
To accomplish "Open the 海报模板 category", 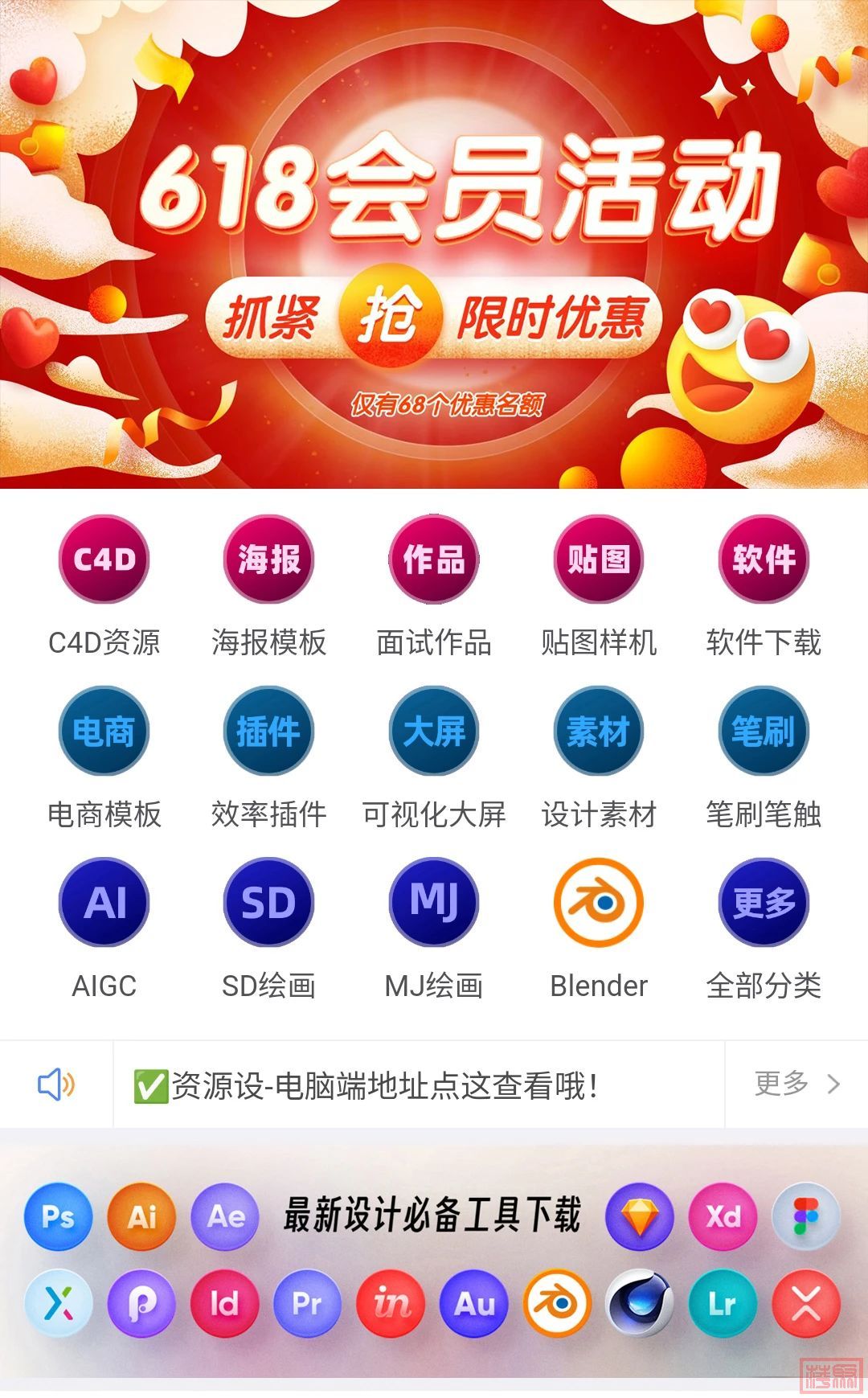I will point(268,560).
